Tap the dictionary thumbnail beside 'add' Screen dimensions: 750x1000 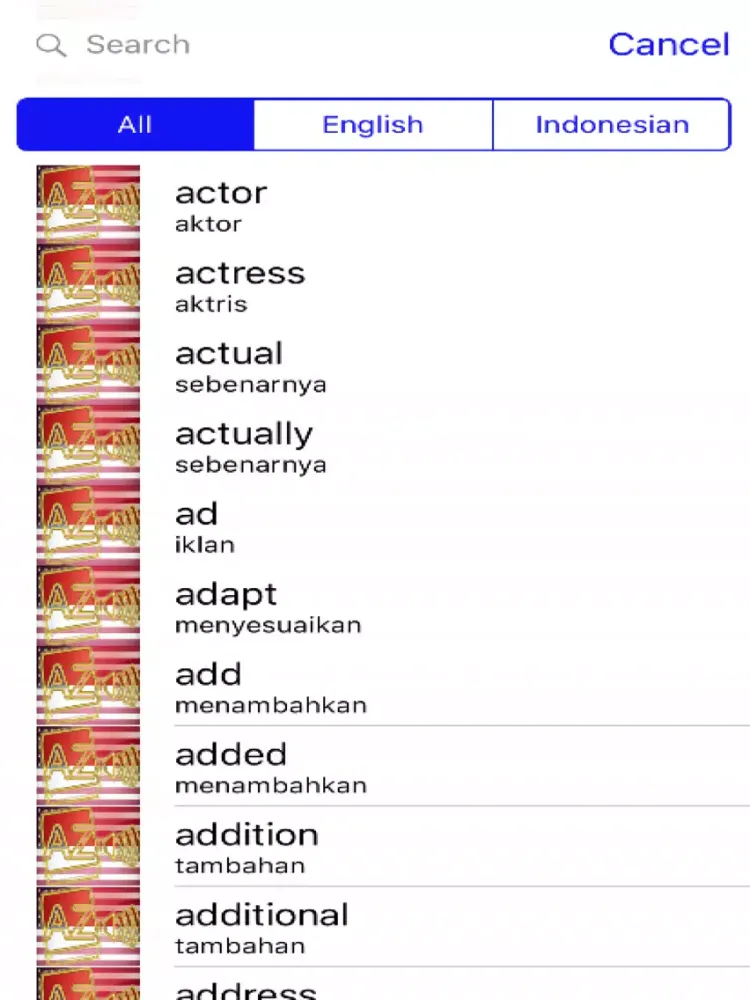point(87,685)
